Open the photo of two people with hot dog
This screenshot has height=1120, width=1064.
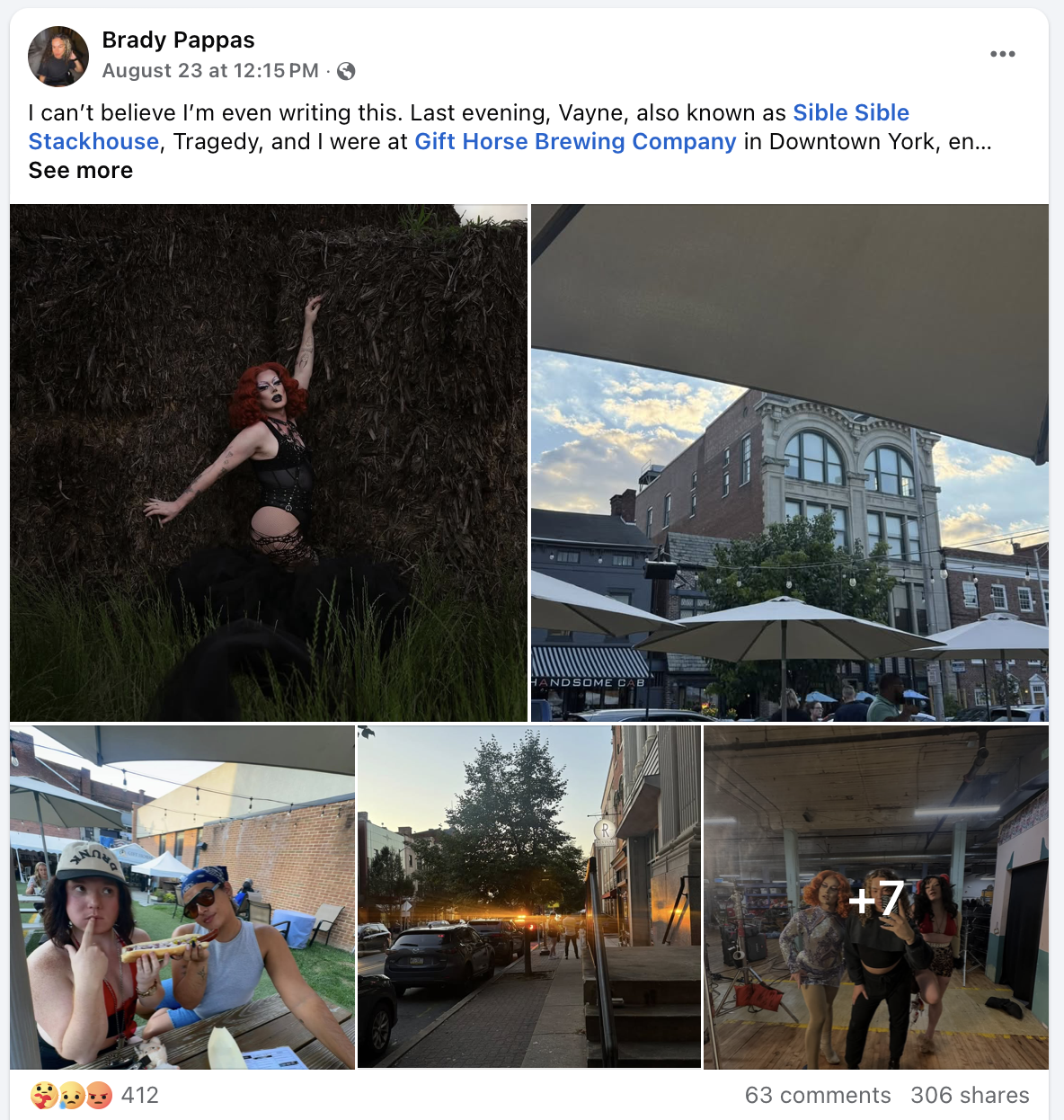182,897
